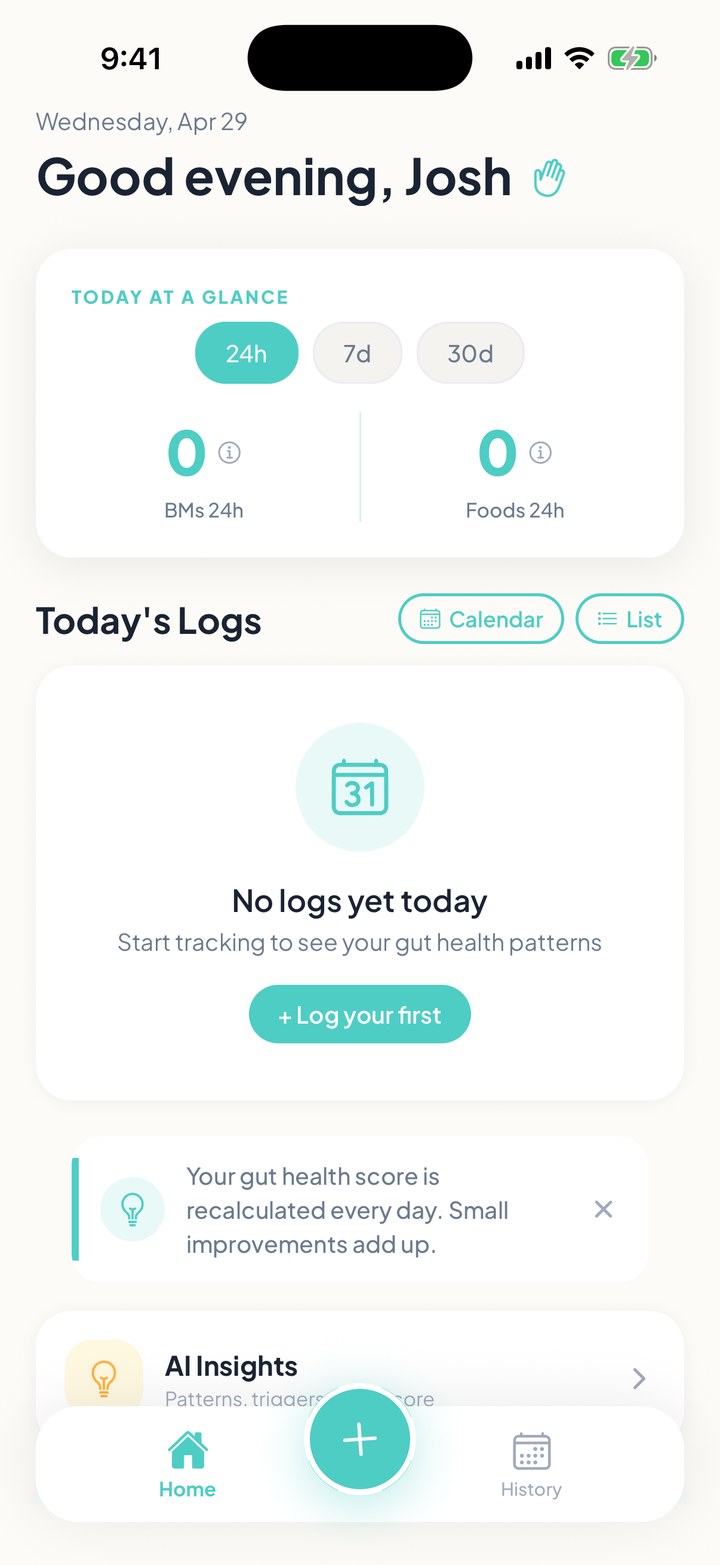Open History using the calendar icon
Screen dimensions: 720x1565
point(530,1449)
